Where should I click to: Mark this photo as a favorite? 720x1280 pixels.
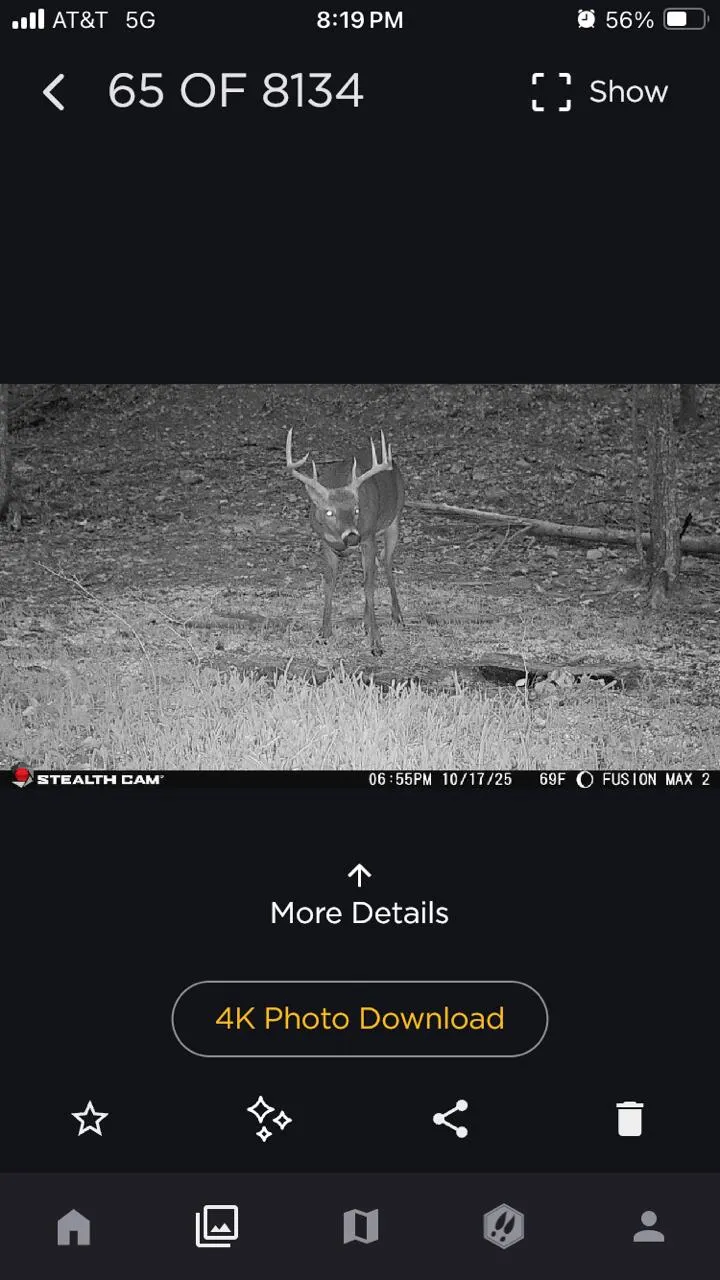90,1119
